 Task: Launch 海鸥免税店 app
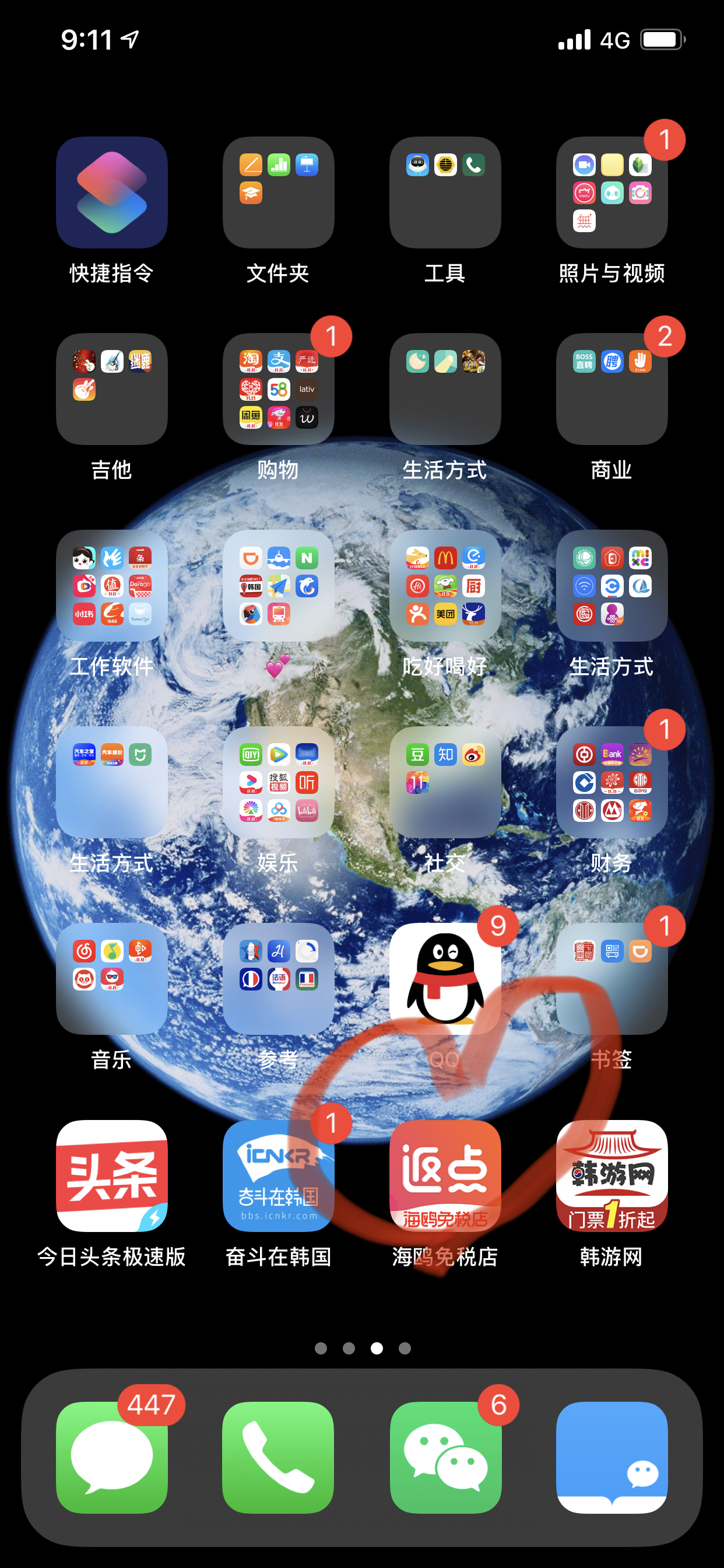point(445,1175)
